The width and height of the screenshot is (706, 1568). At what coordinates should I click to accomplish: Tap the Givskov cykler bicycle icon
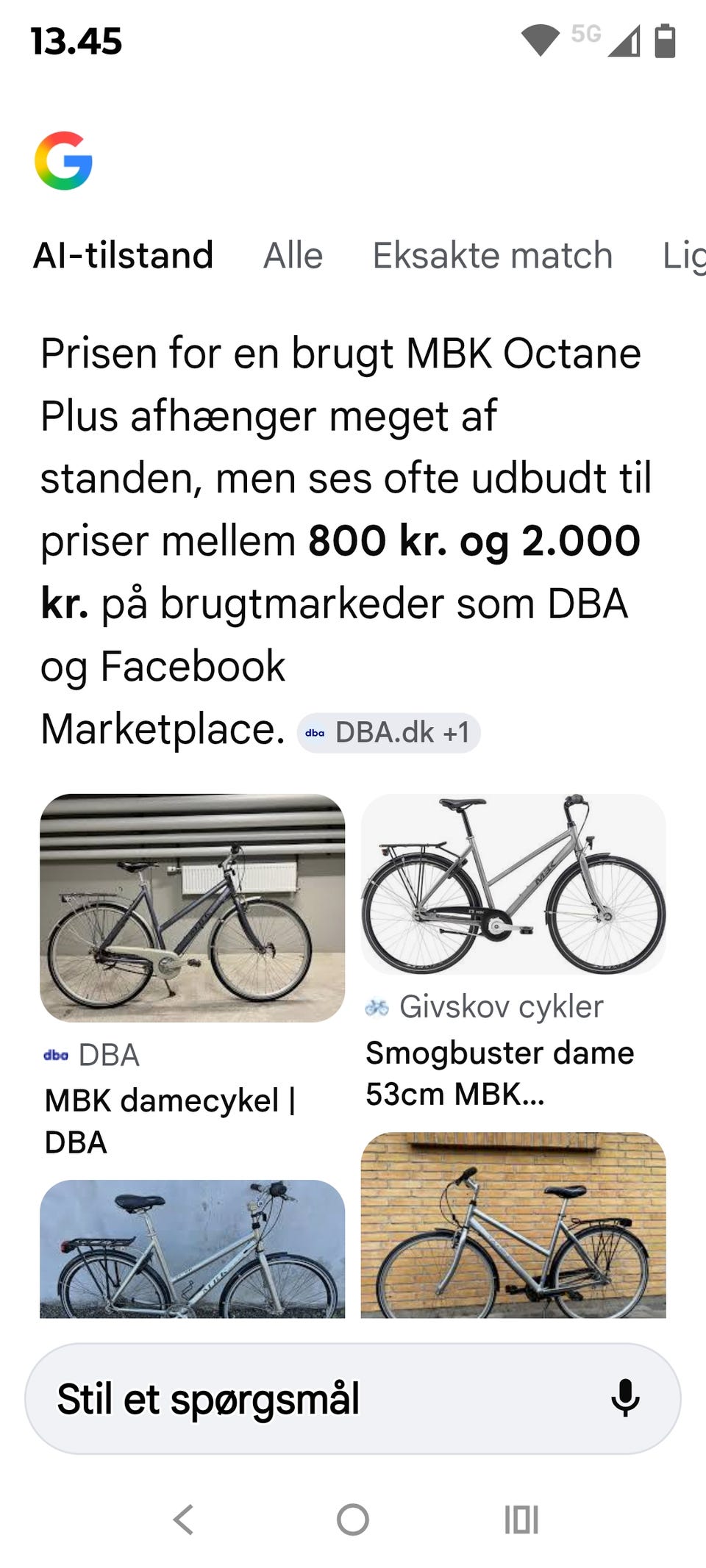377,1005
